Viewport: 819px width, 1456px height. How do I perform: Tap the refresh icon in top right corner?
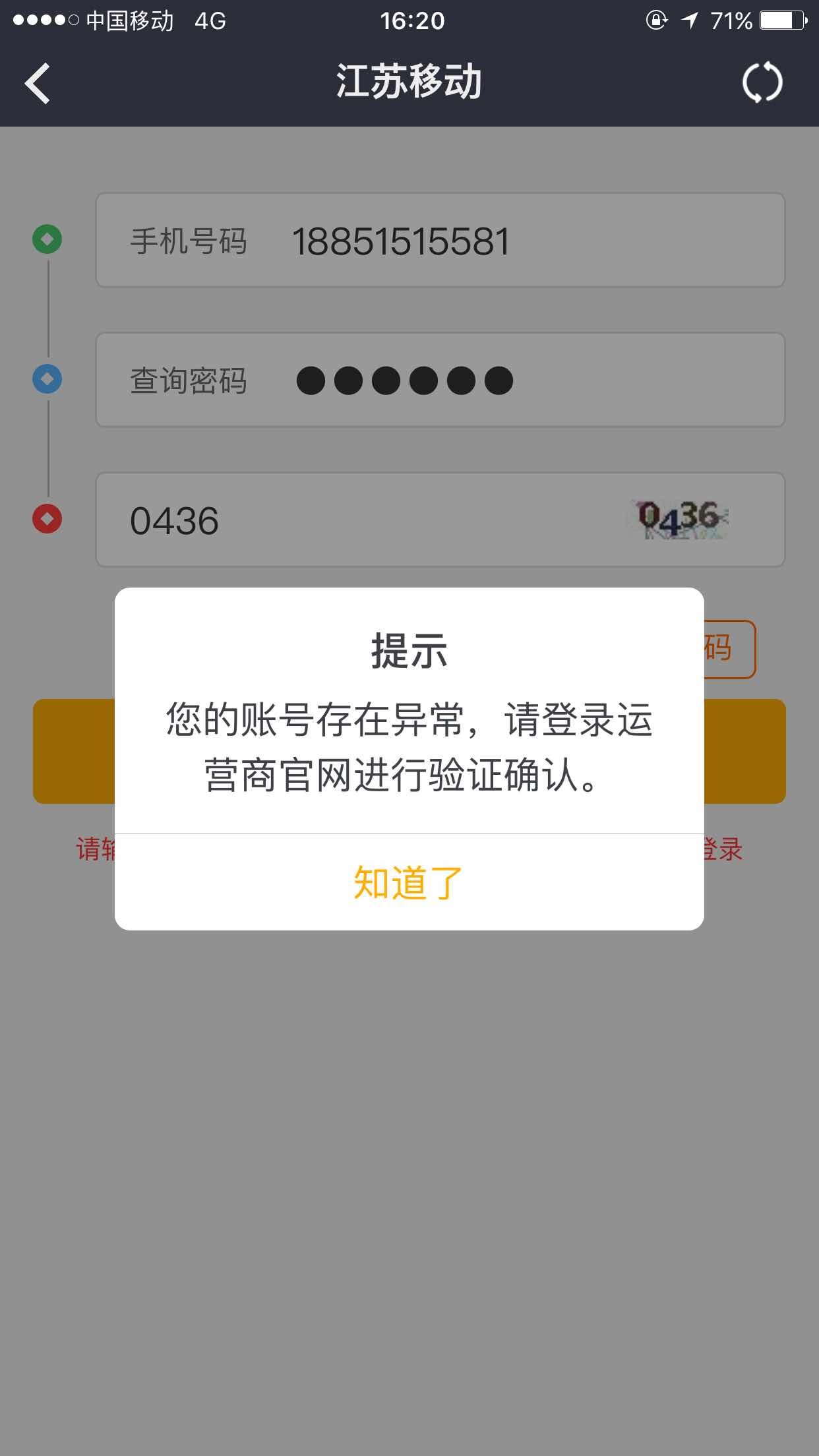click(x=762, y=82)
